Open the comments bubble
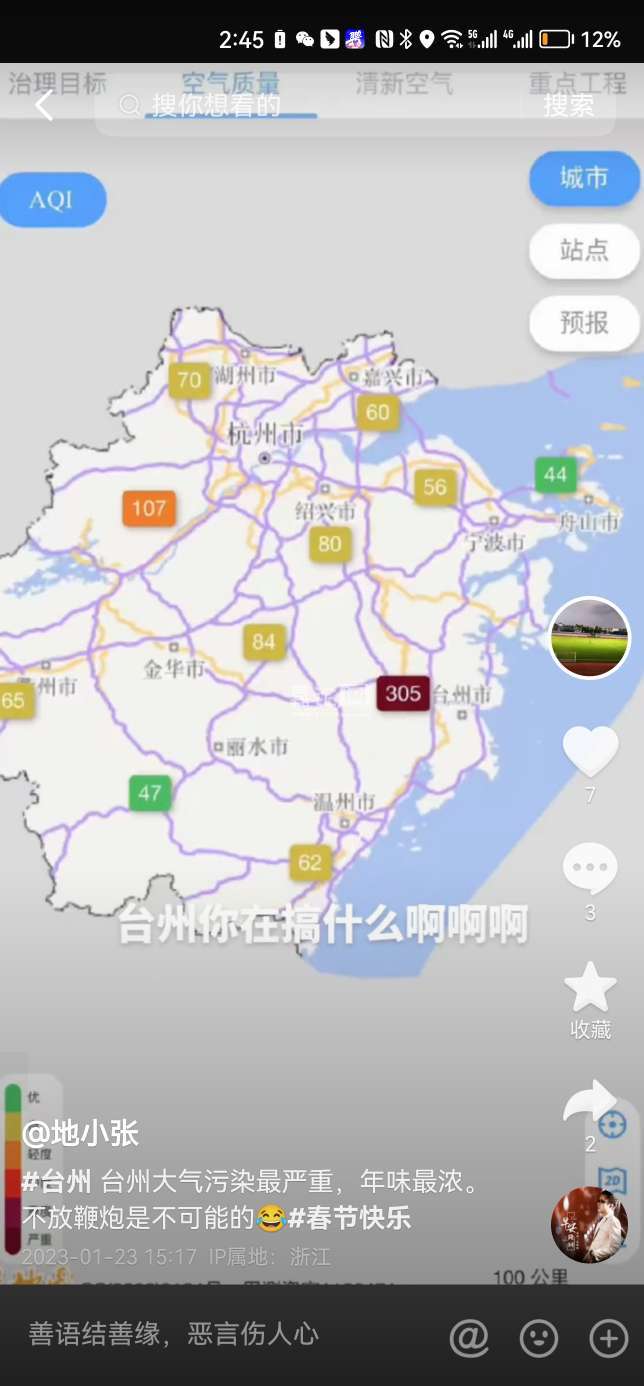The height and width of the screenshot is (1386, 644). tap(590, 868)
